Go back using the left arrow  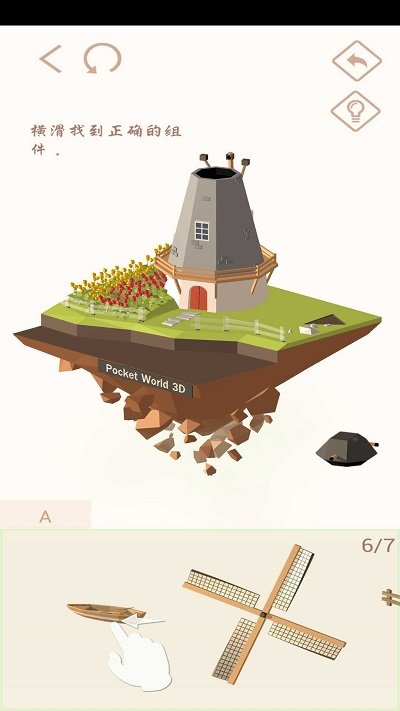coord(51,59)
